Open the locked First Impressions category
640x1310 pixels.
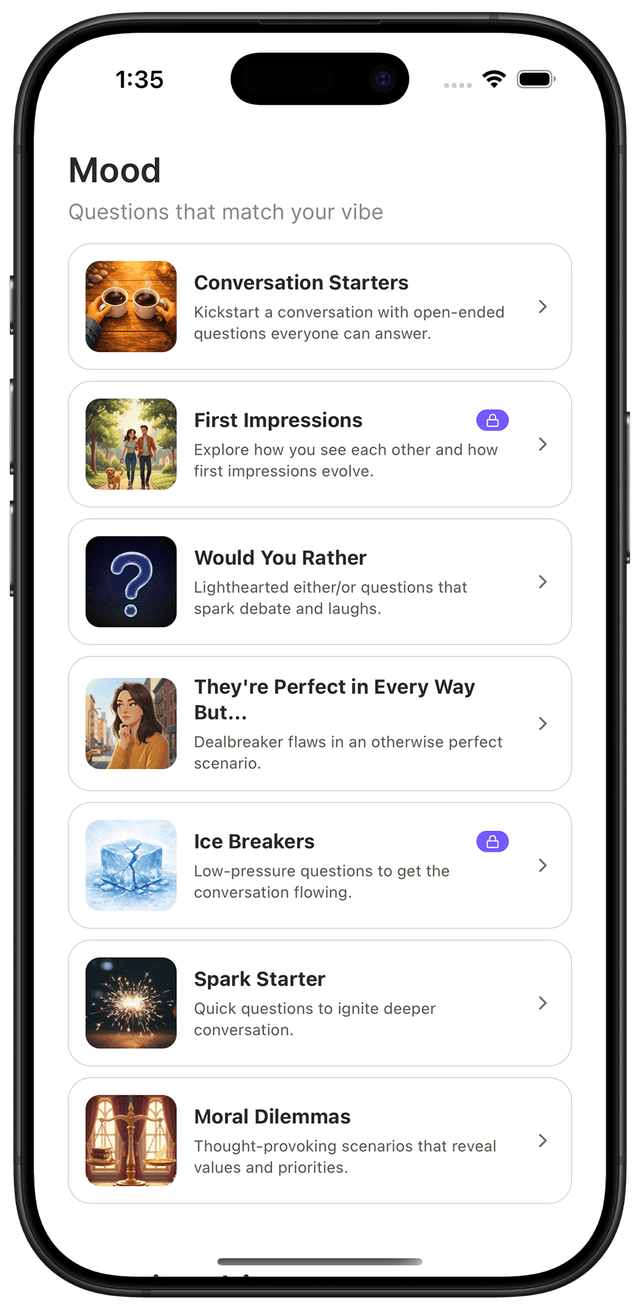pos(319,444)
